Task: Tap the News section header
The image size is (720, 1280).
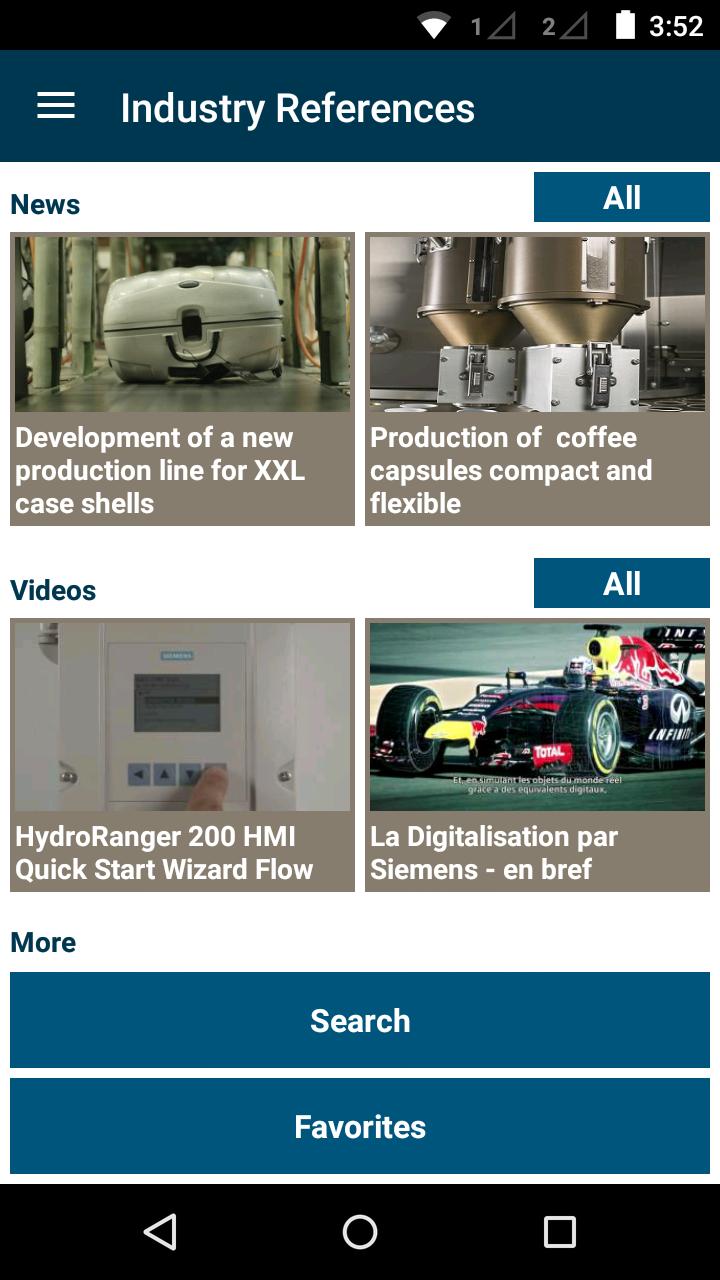Action: click(44, 204)
